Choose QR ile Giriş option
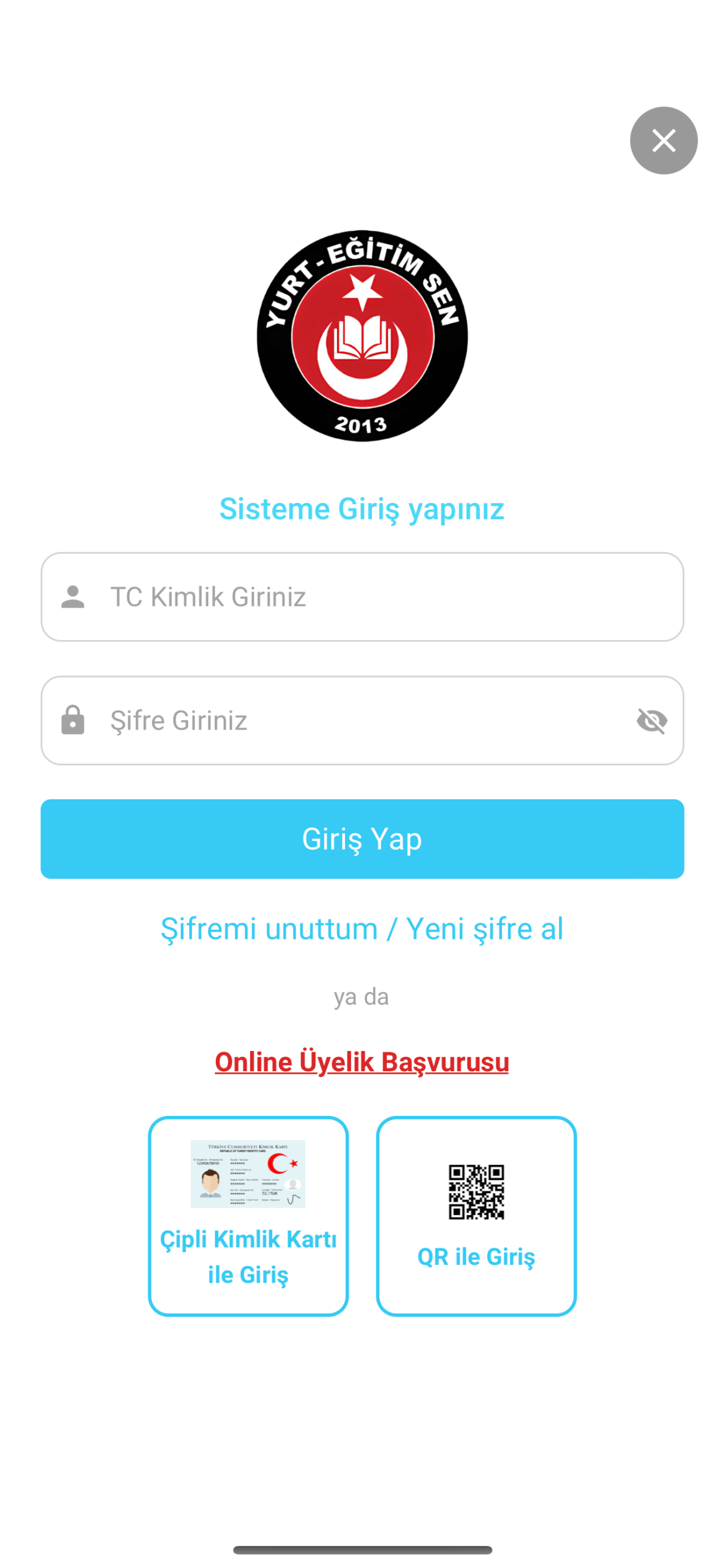 tap(476, 1215)
